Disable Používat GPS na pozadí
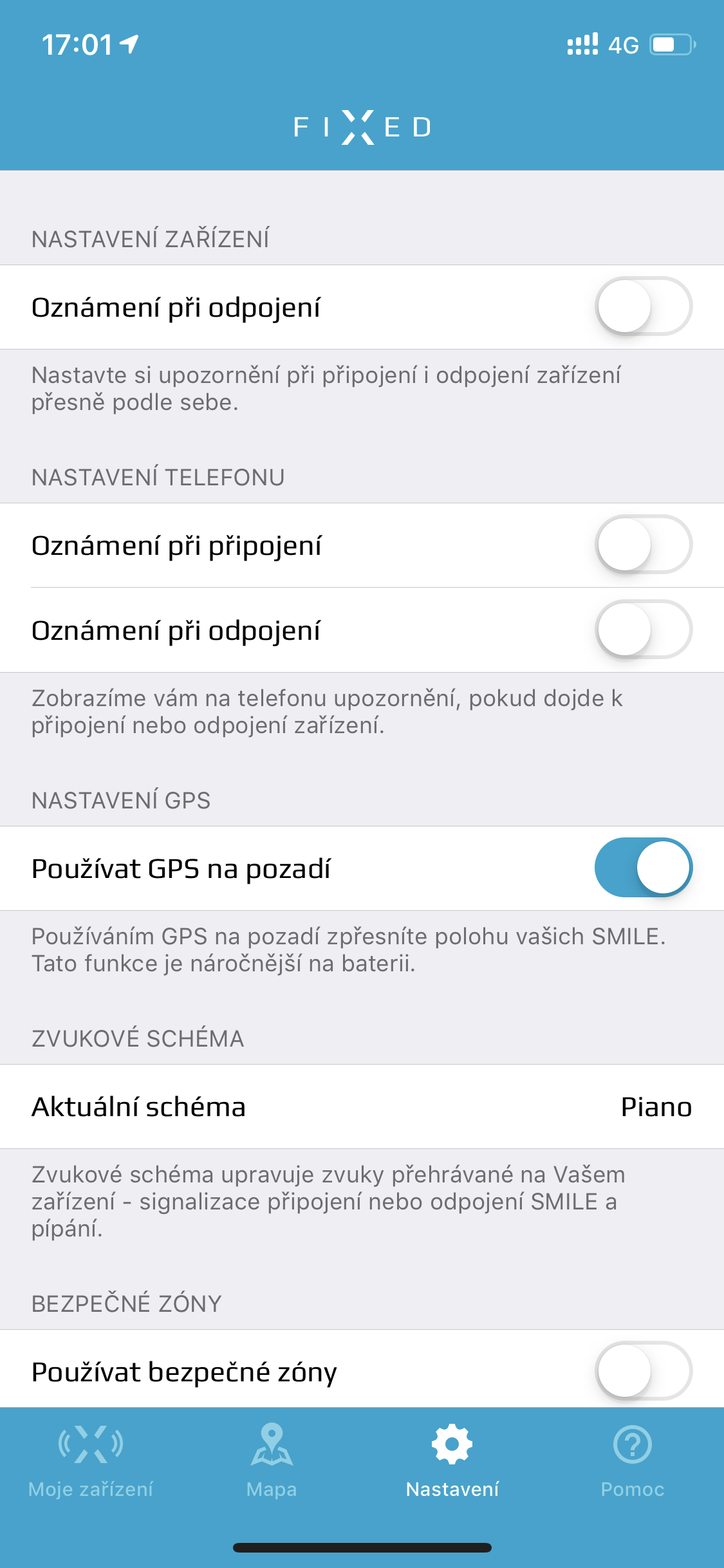This screenshot has height=1568, width=724. [x=643, y=868]
